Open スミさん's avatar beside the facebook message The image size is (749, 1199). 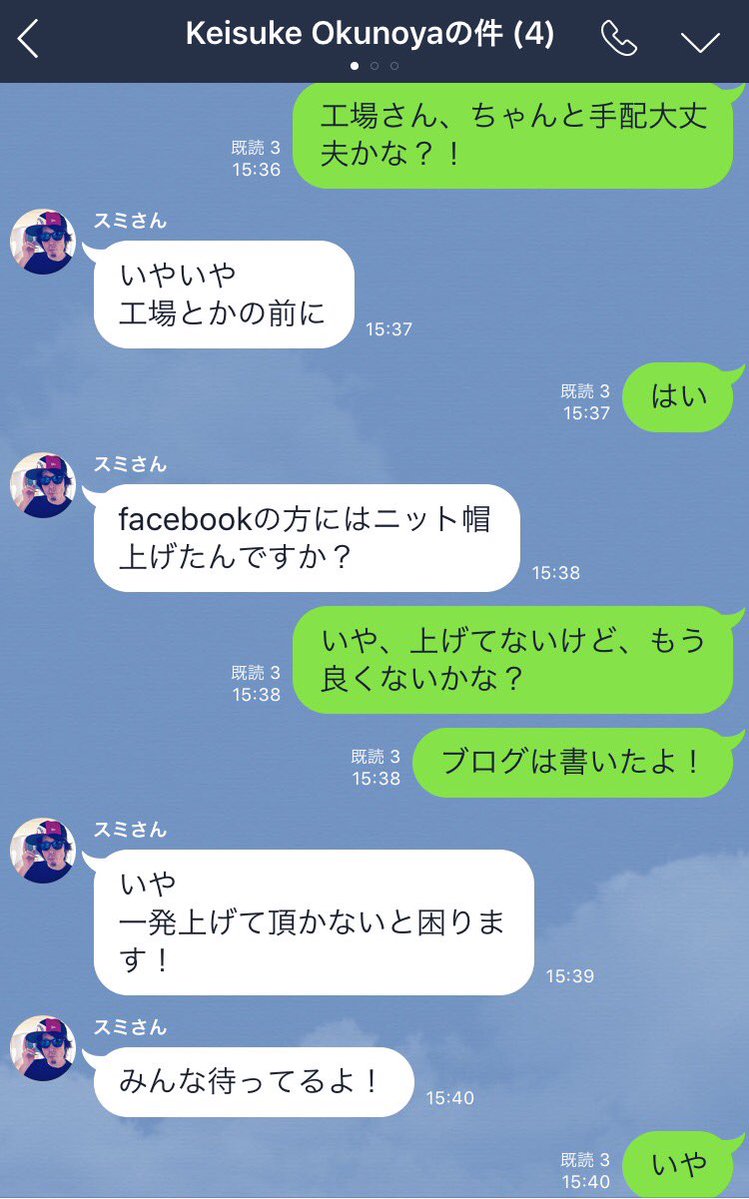[x=43, y=485]
